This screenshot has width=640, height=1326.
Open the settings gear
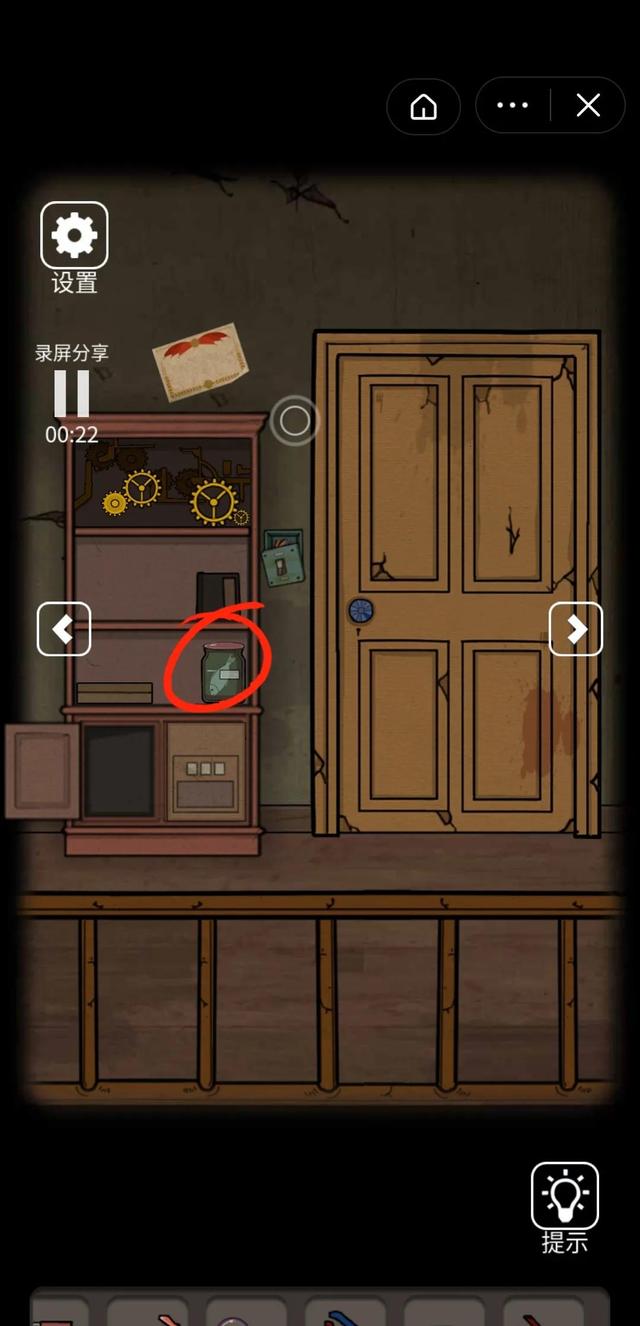pos(74,236)
